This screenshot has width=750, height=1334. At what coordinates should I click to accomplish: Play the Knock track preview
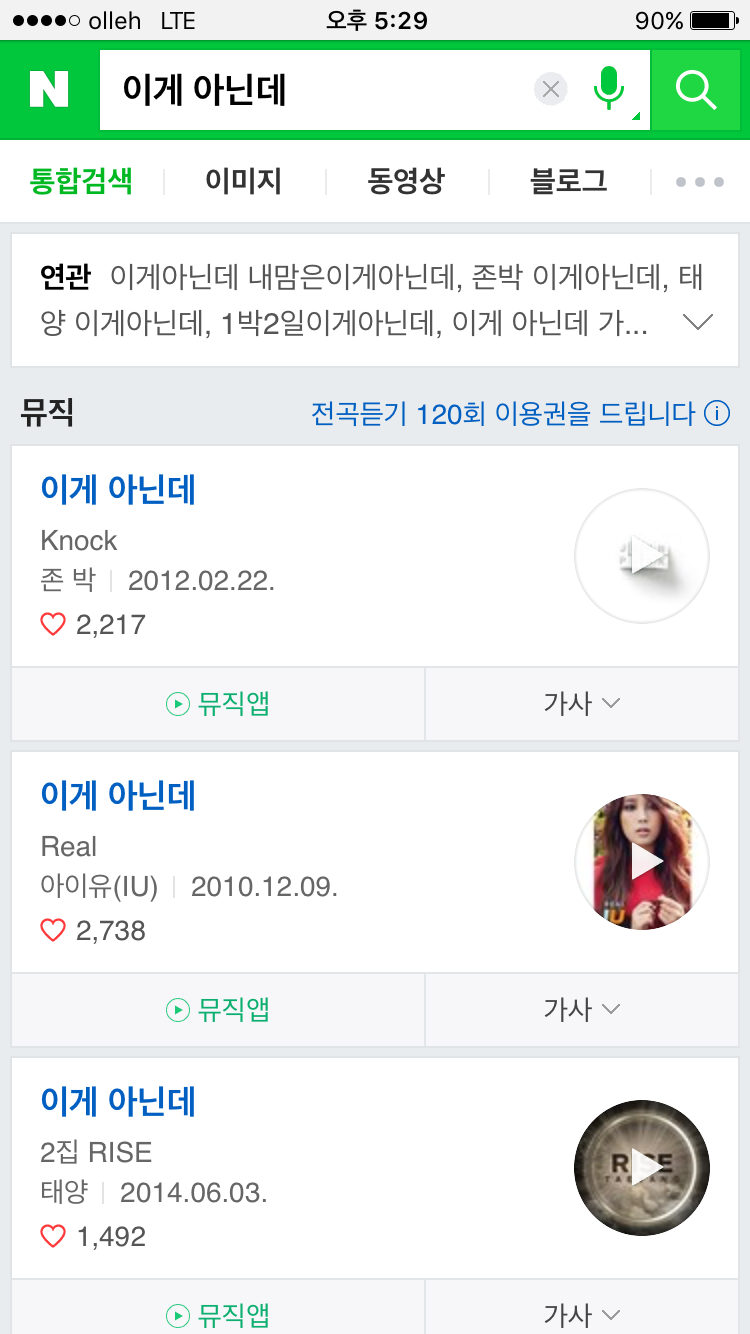tap(641, 555)
